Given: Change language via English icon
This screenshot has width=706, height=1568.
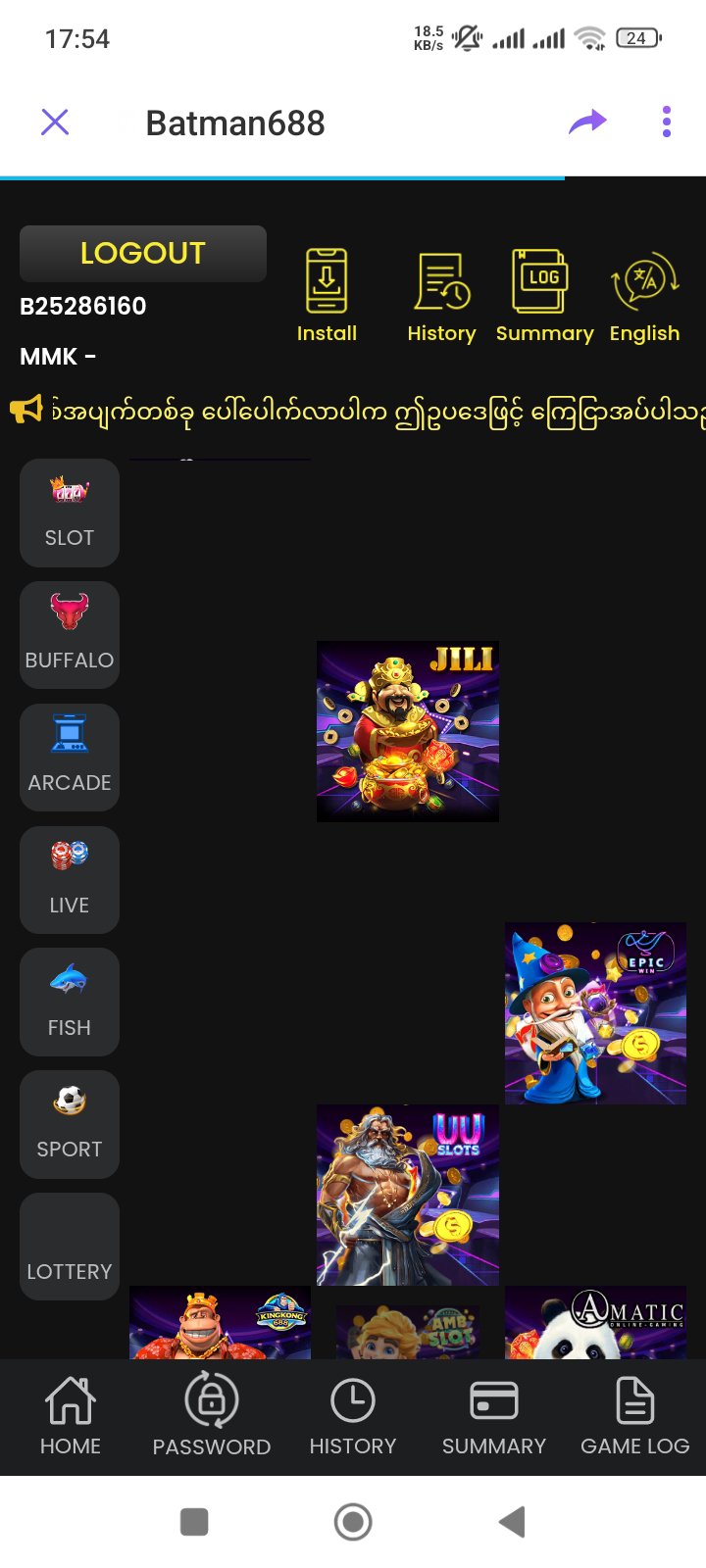Looking at the screenshot, I should (x=644, y=295).
